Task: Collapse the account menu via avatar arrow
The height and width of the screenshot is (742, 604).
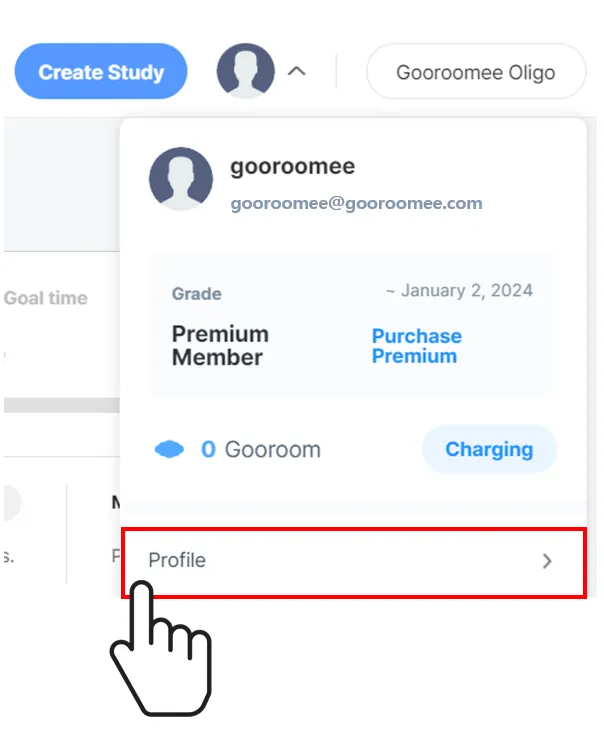Action: pyautogui.click(x=296, y=72)
